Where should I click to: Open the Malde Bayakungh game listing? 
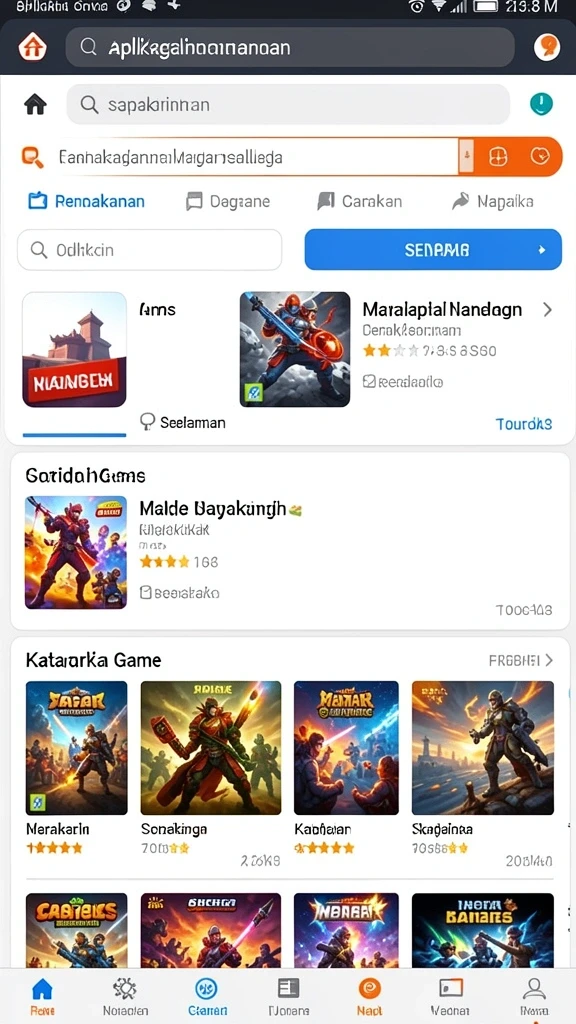click(x=288, y=552)
